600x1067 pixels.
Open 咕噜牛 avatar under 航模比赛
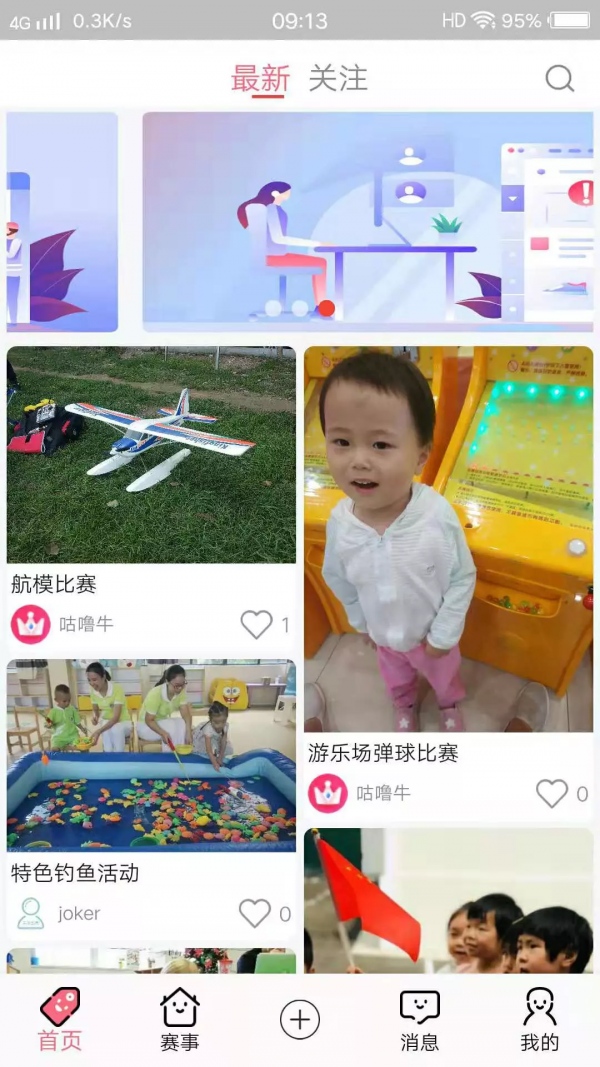tap(31, 625)
